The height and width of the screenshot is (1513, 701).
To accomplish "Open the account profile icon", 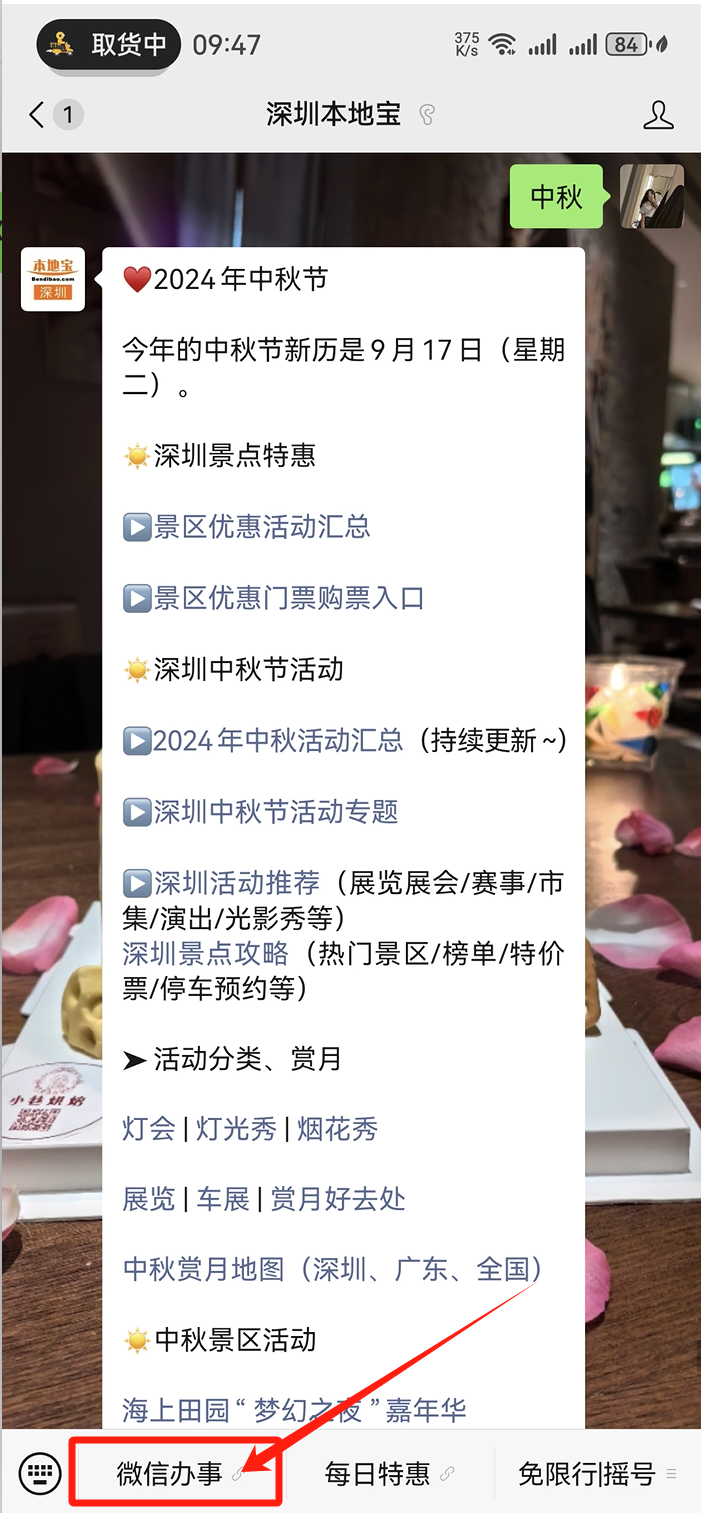I will point(657,115).
